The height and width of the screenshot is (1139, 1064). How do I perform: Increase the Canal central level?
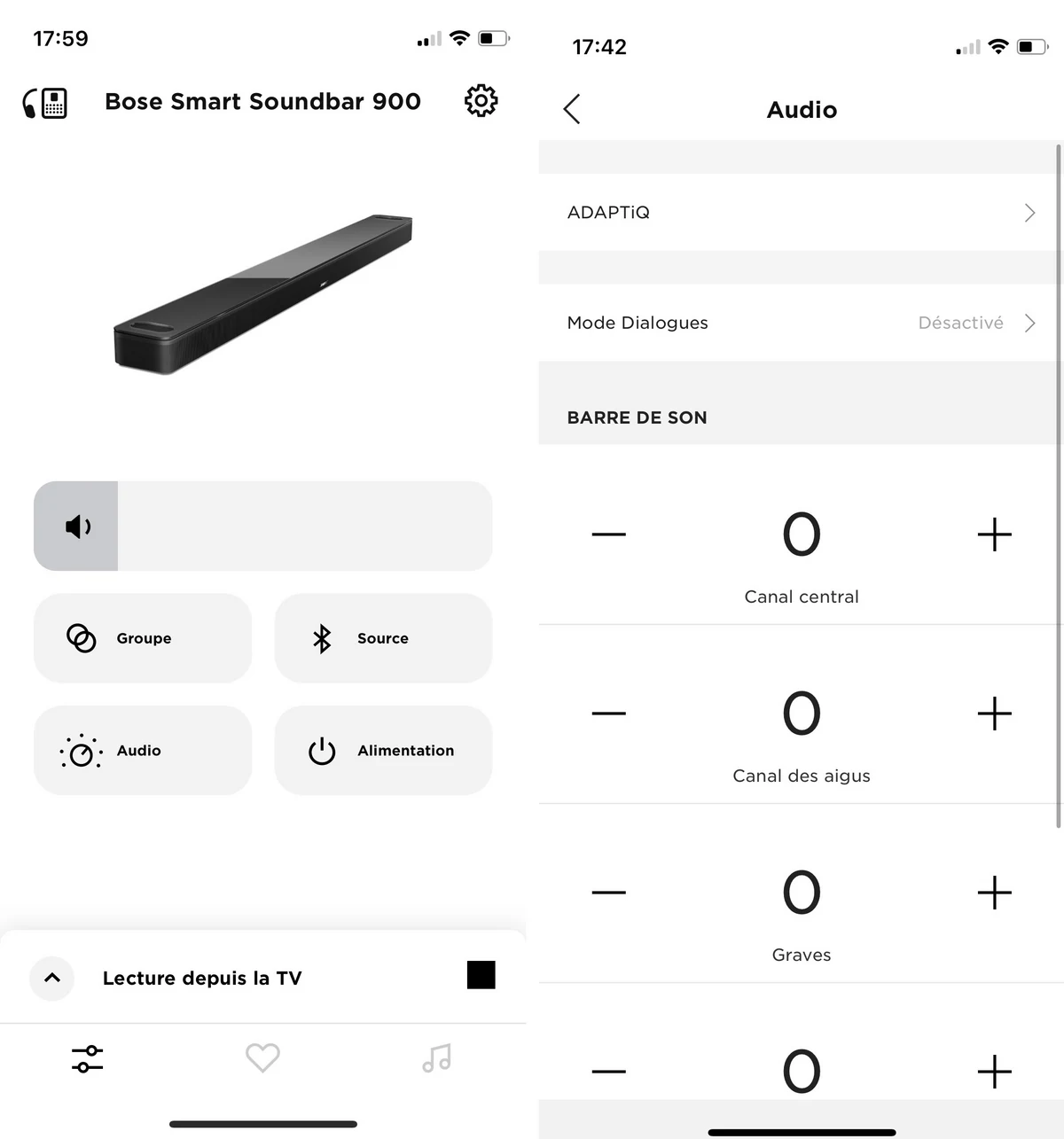coord(994,534)
